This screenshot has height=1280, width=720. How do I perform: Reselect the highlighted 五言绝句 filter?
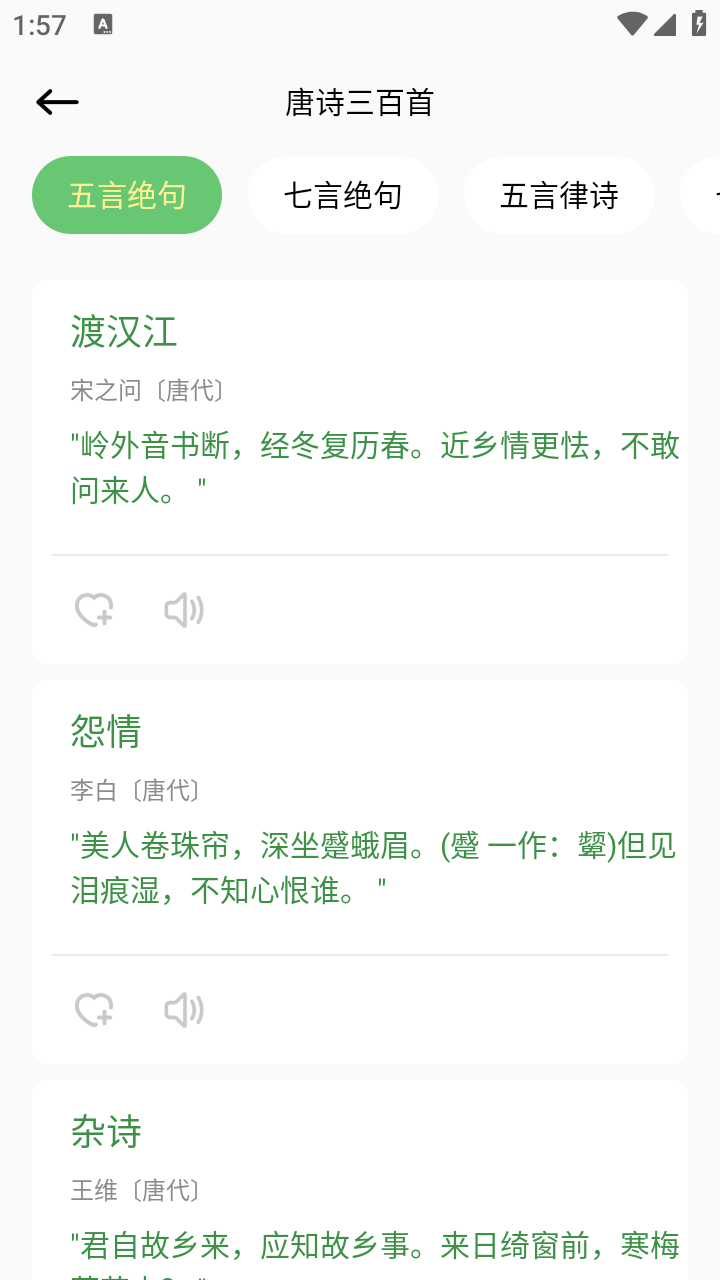click(x=126, y=195)
